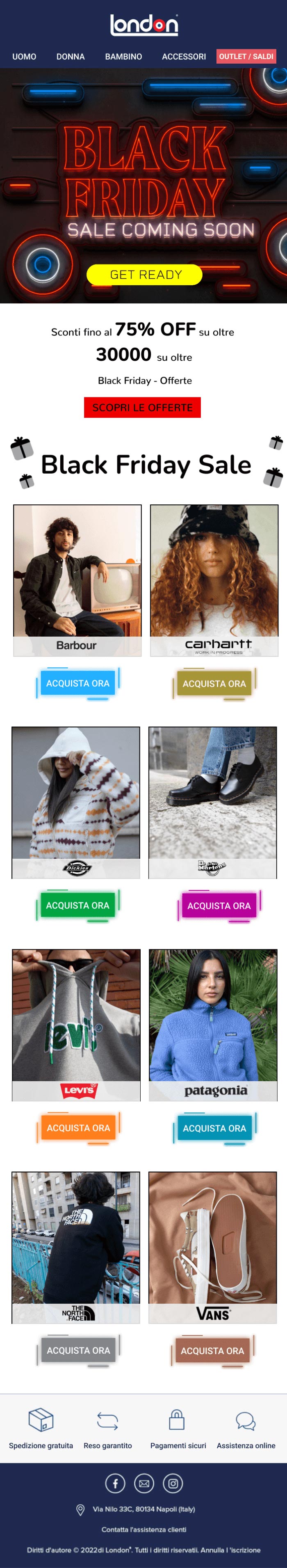Visit the Instagram profile
This screenshot has width=287, height=1568.
[x=173, y=1483]
